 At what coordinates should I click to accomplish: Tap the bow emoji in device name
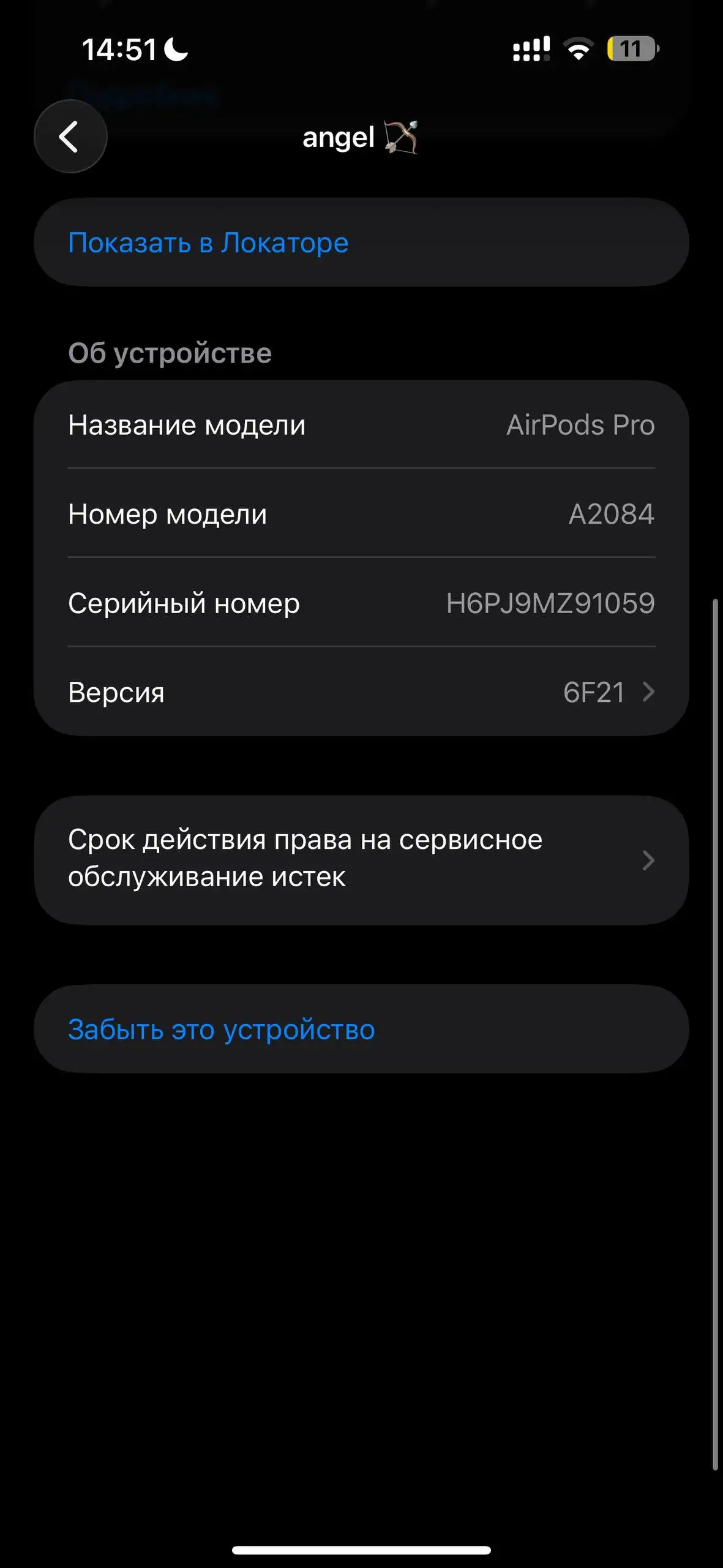[x=402, y=137]
